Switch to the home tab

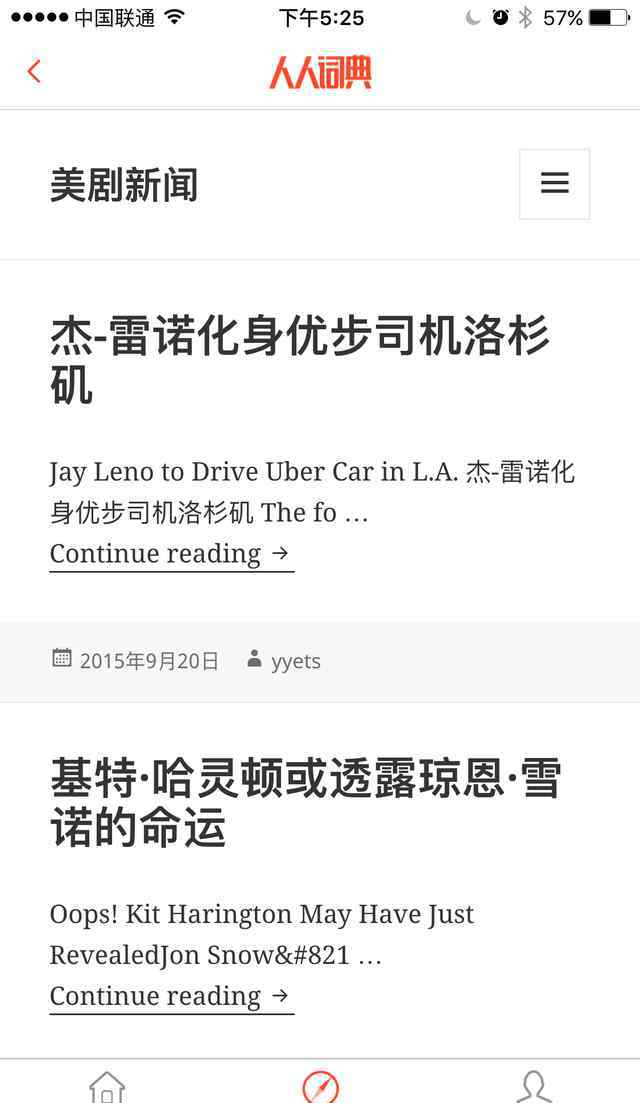pos(107,1086)
